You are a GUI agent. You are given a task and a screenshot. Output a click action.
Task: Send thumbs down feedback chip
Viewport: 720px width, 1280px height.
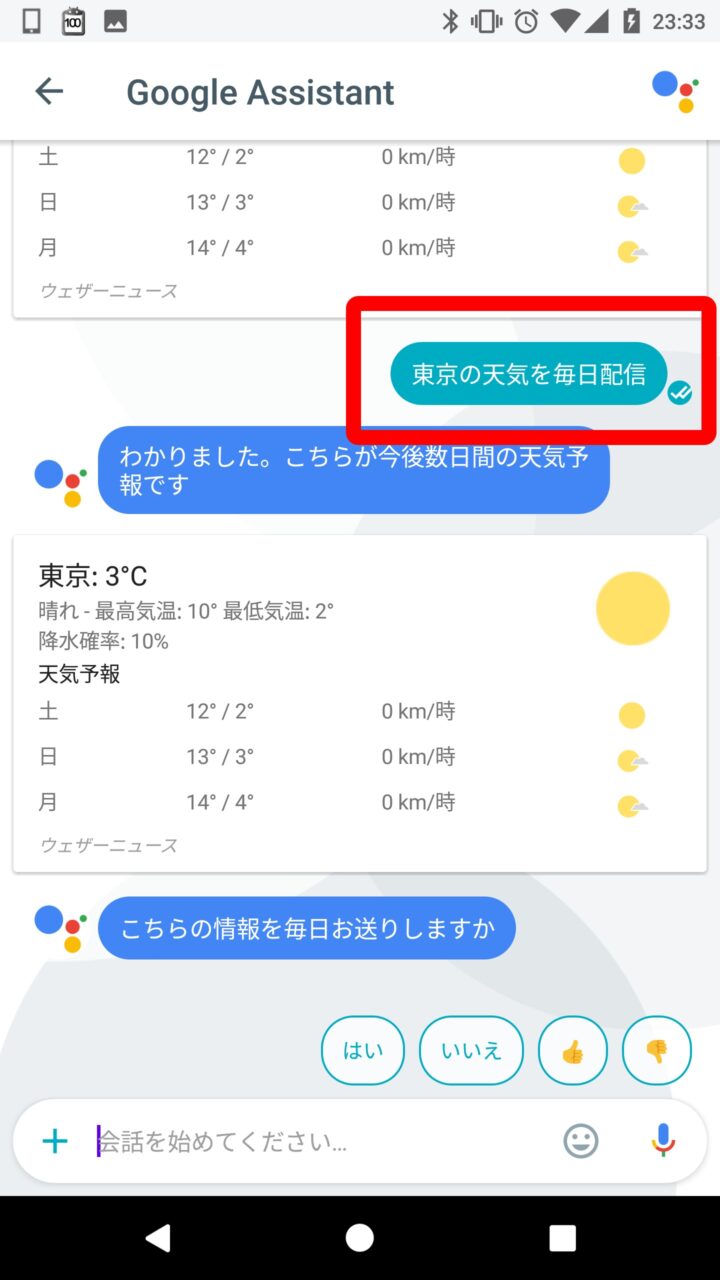coord(656,1050)
